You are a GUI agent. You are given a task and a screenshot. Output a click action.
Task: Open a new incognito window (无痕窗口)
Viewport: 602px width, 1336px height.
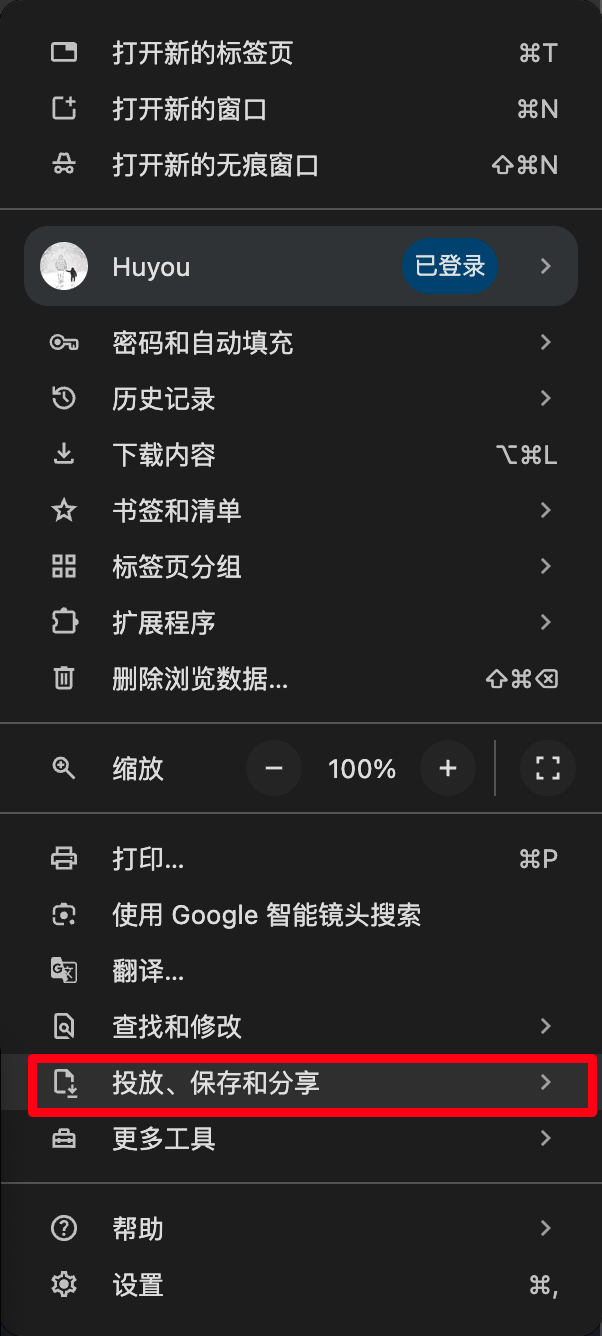pyautogui.click(x=215, y=165)
